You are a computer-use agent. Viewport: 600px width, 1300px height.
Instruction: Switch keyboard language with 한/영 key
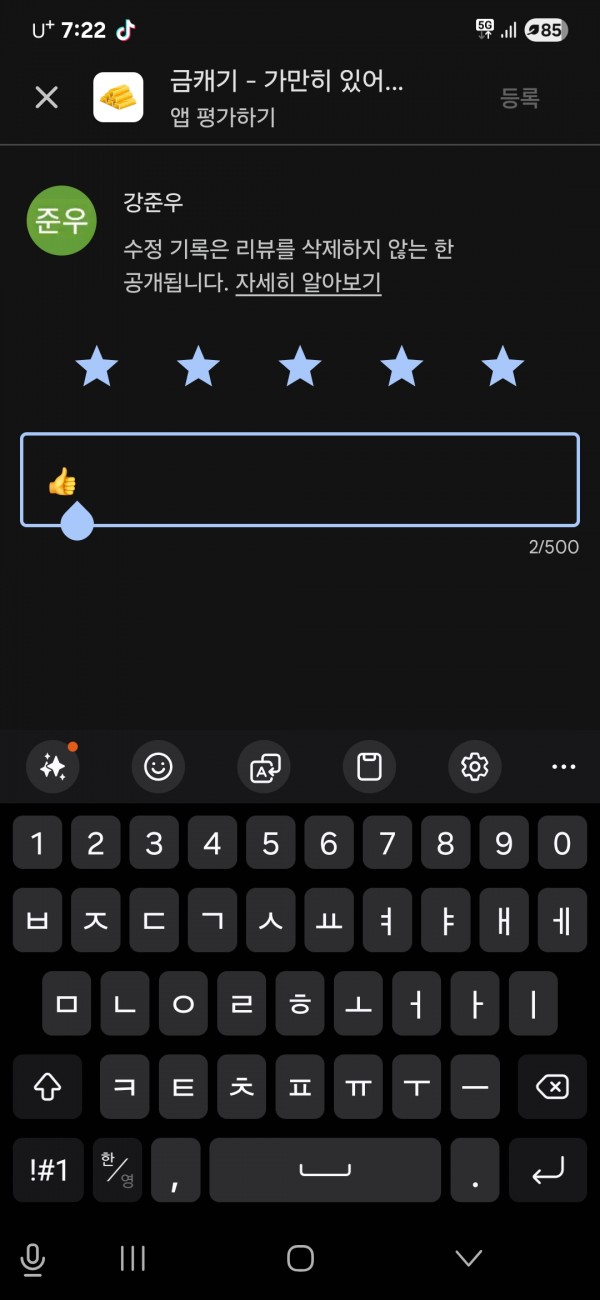click(x=117, y=1170)
